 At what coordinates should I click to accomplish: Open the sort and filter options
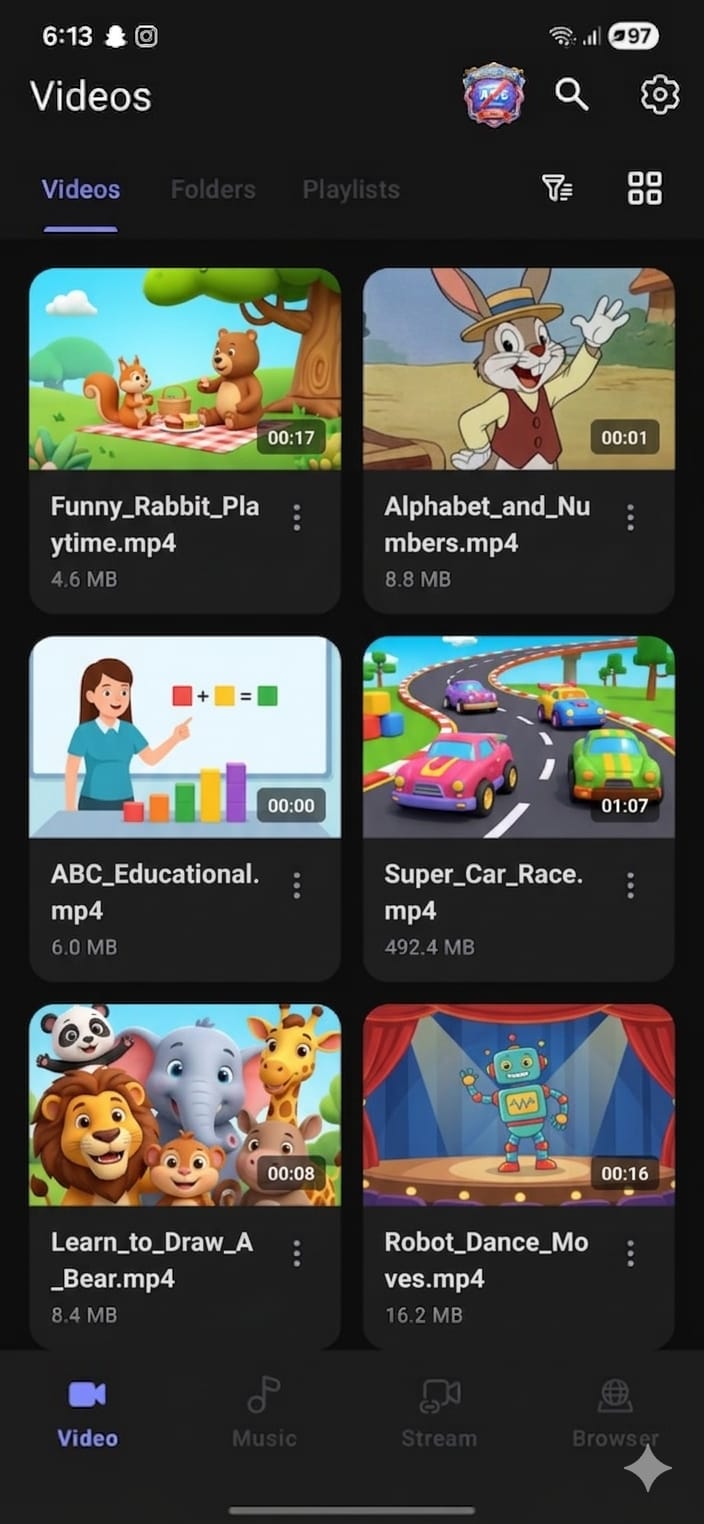(557, 187)
